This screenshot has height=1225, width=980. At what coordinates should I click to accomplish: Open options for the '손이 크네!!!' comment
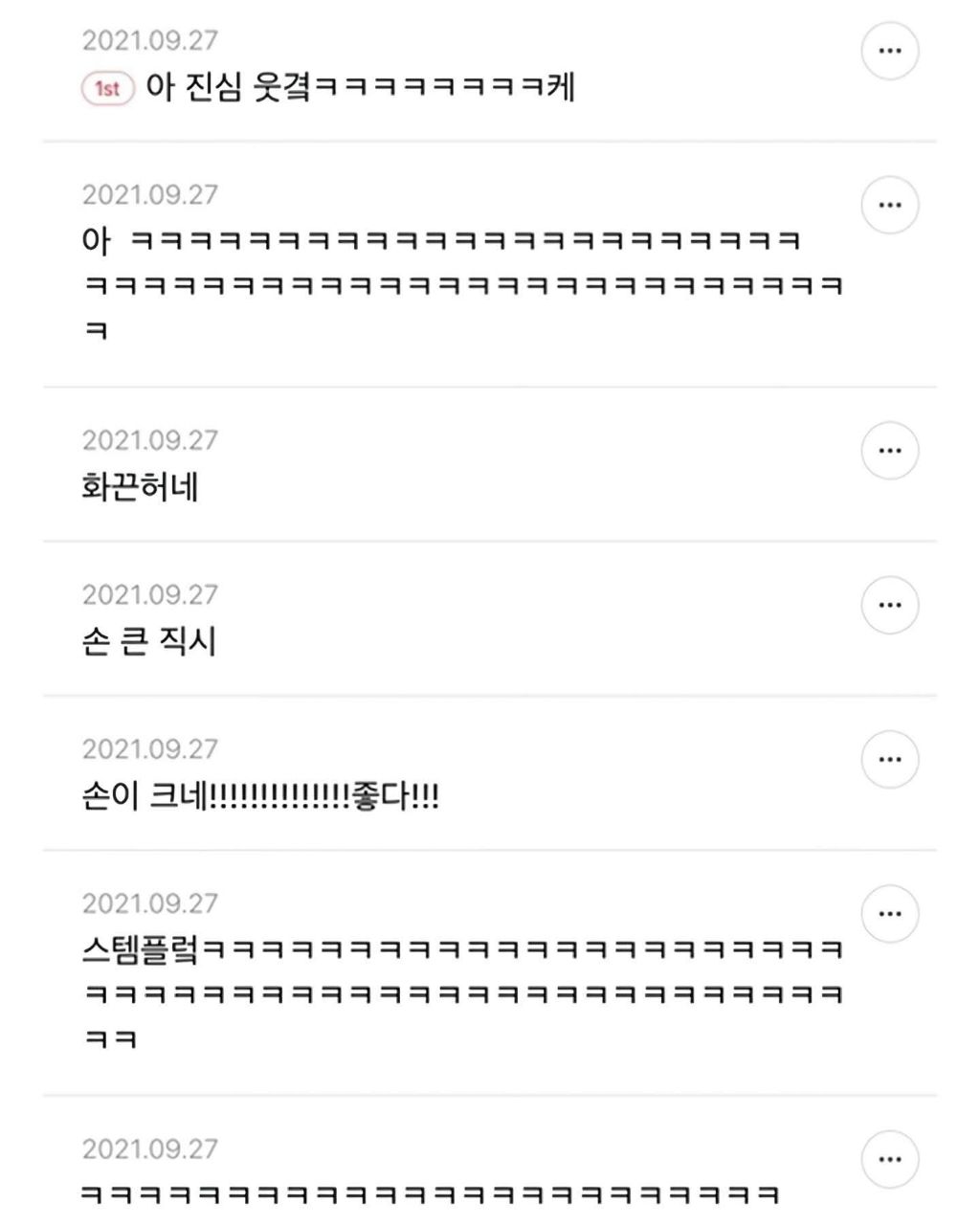(x=891, y=757)
